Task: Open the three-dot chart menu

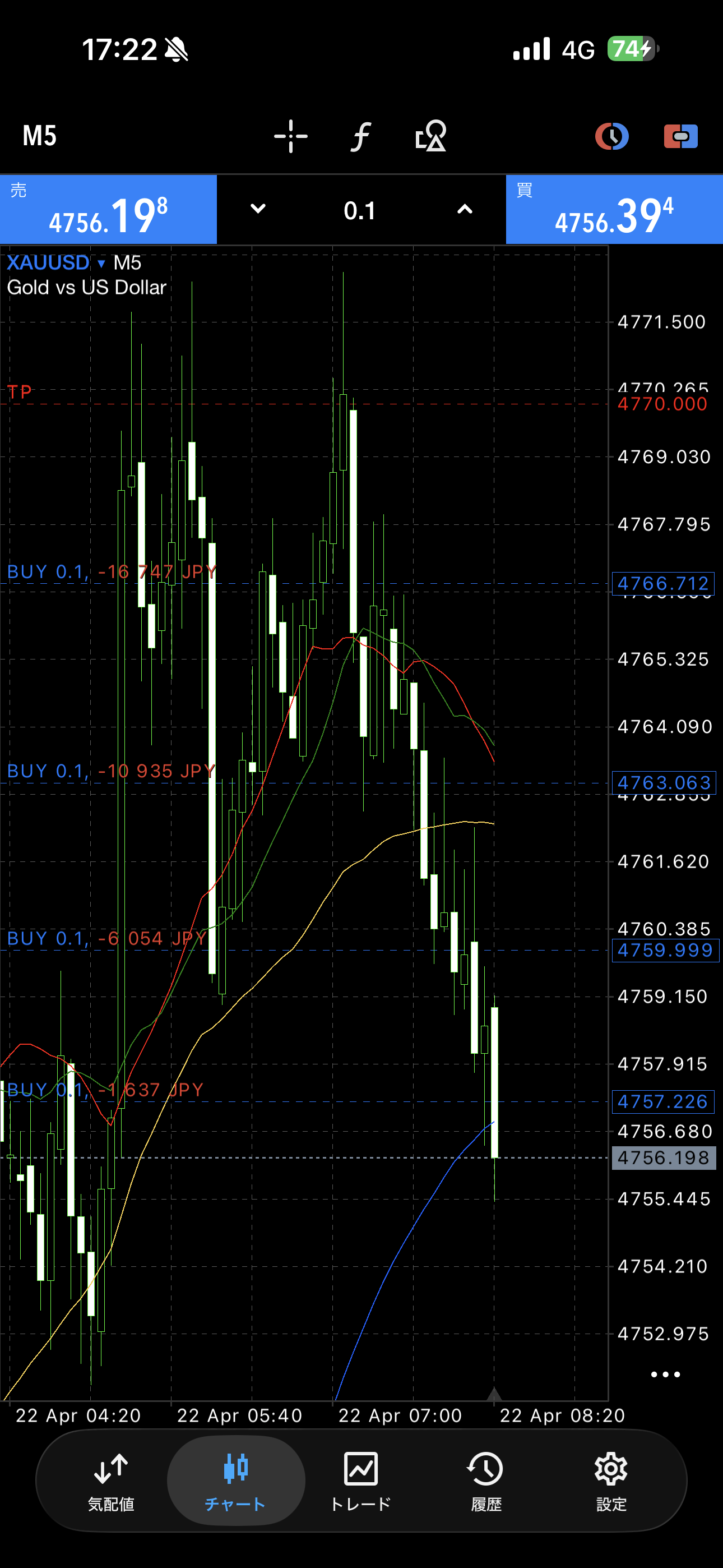Action: click(665, 1374)
